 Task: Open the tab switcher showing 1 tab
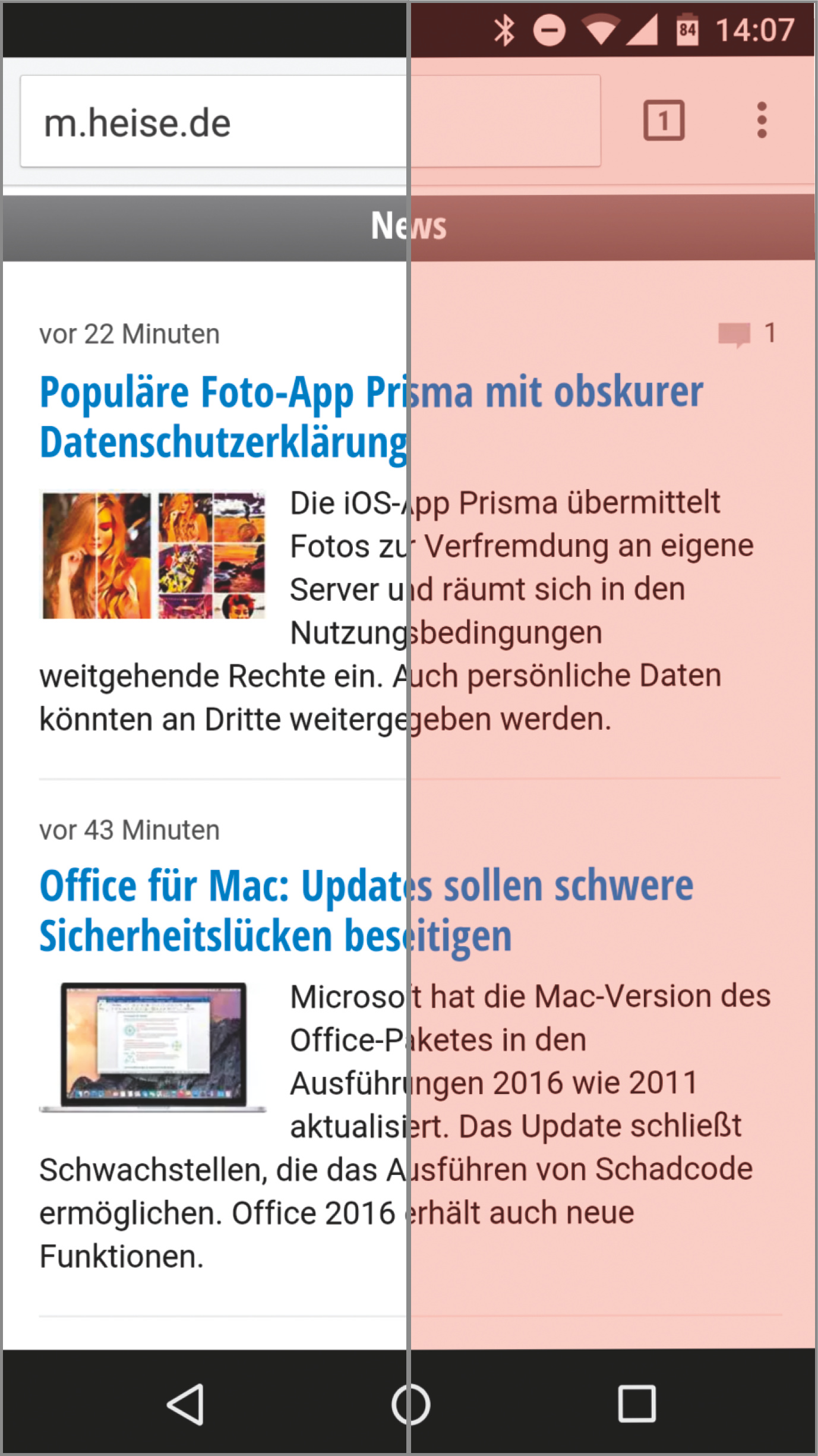(664, 121)
